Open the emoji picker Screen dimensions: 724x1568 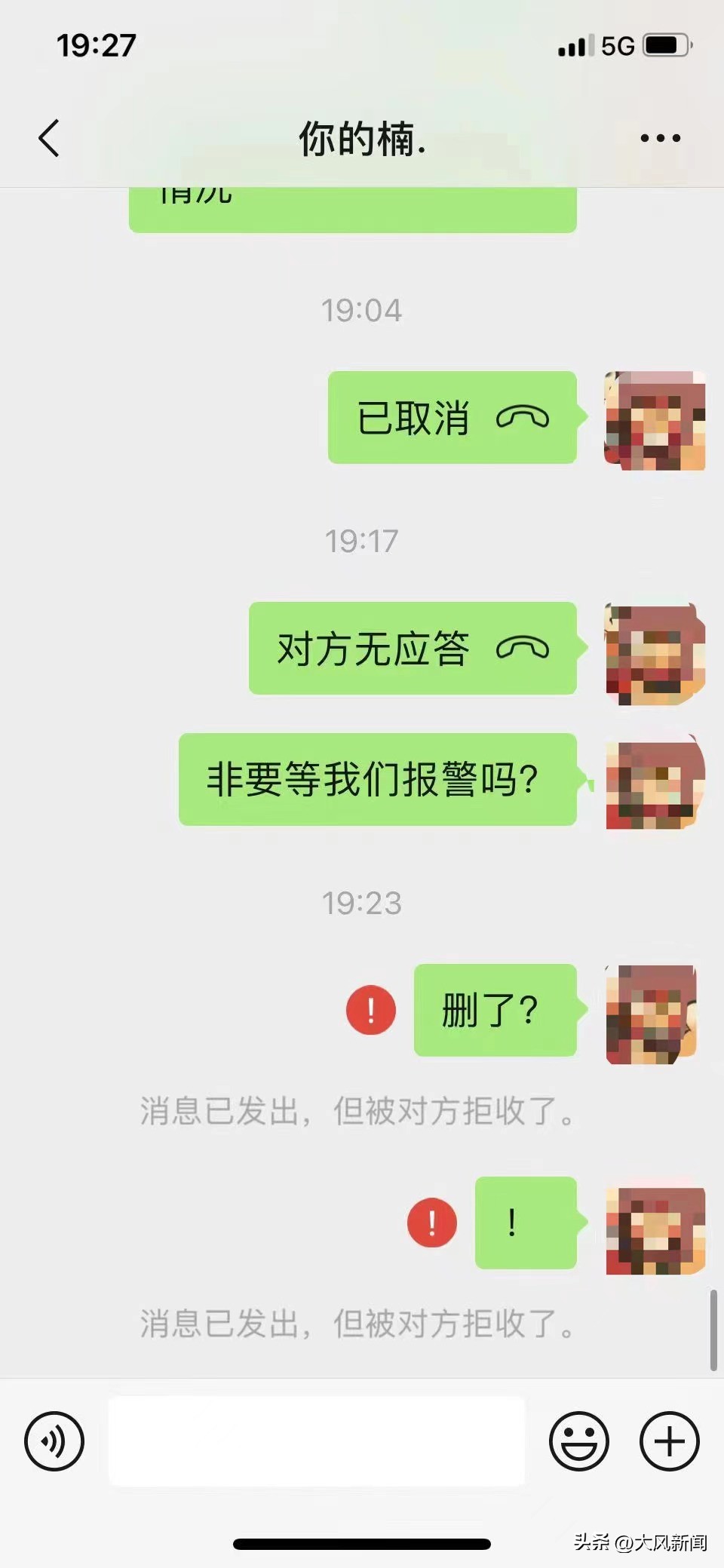(579, 1441)
